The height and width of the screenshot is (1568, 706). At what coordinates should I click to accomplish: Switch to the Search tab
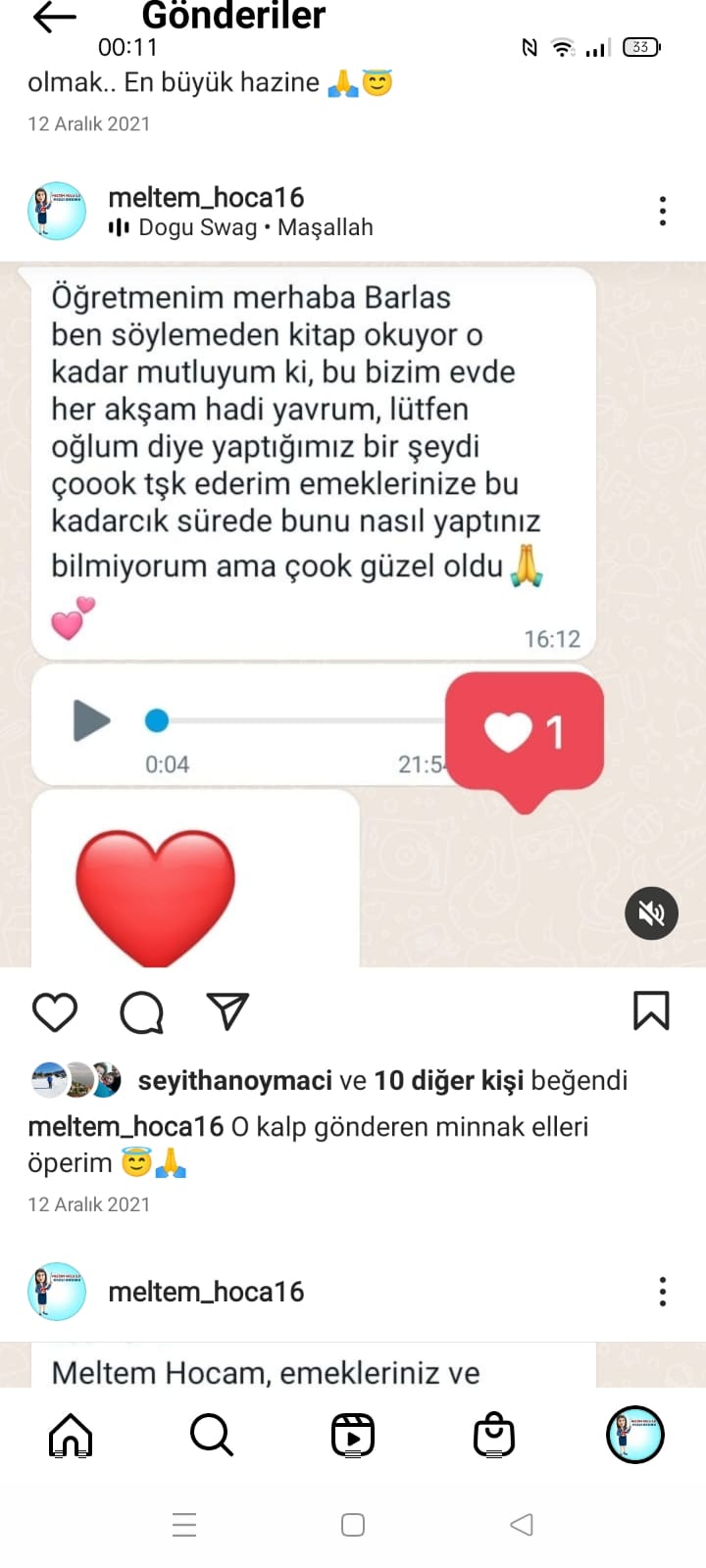coord(212,1436)
